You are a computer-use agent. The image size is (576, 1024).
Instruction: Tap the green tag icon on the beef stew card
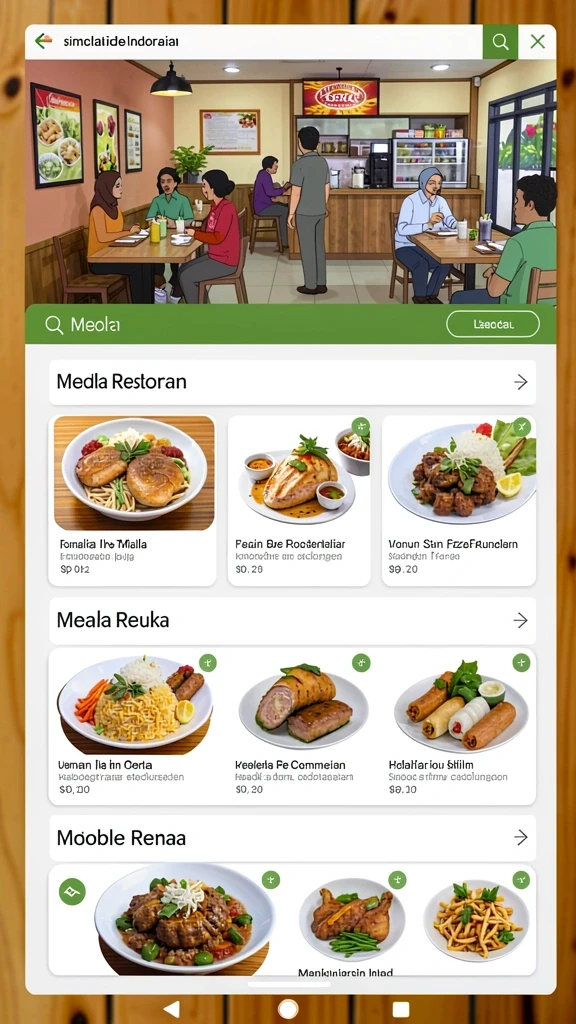(x=72, y=891)
